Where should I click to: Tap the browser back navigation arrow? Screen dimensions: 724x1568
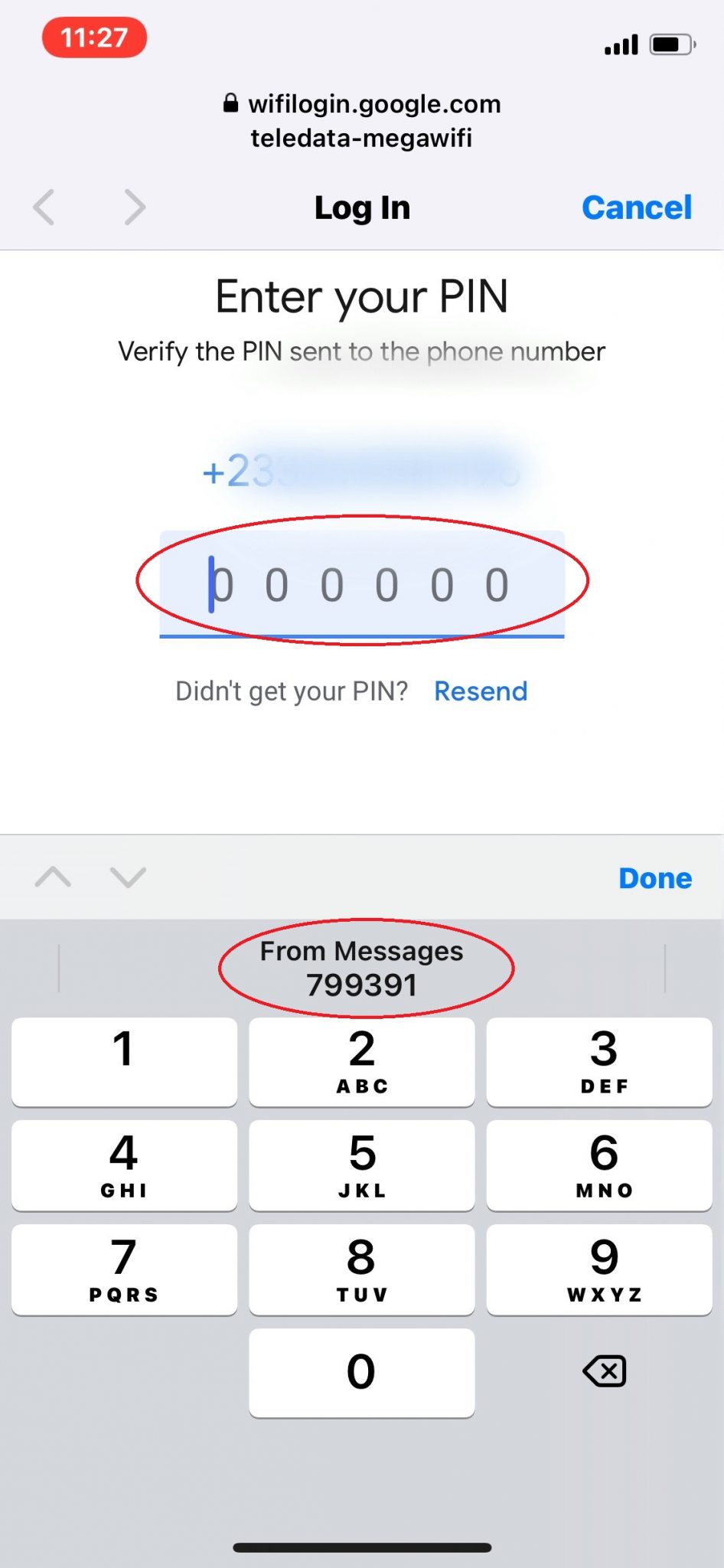(44, 207)
